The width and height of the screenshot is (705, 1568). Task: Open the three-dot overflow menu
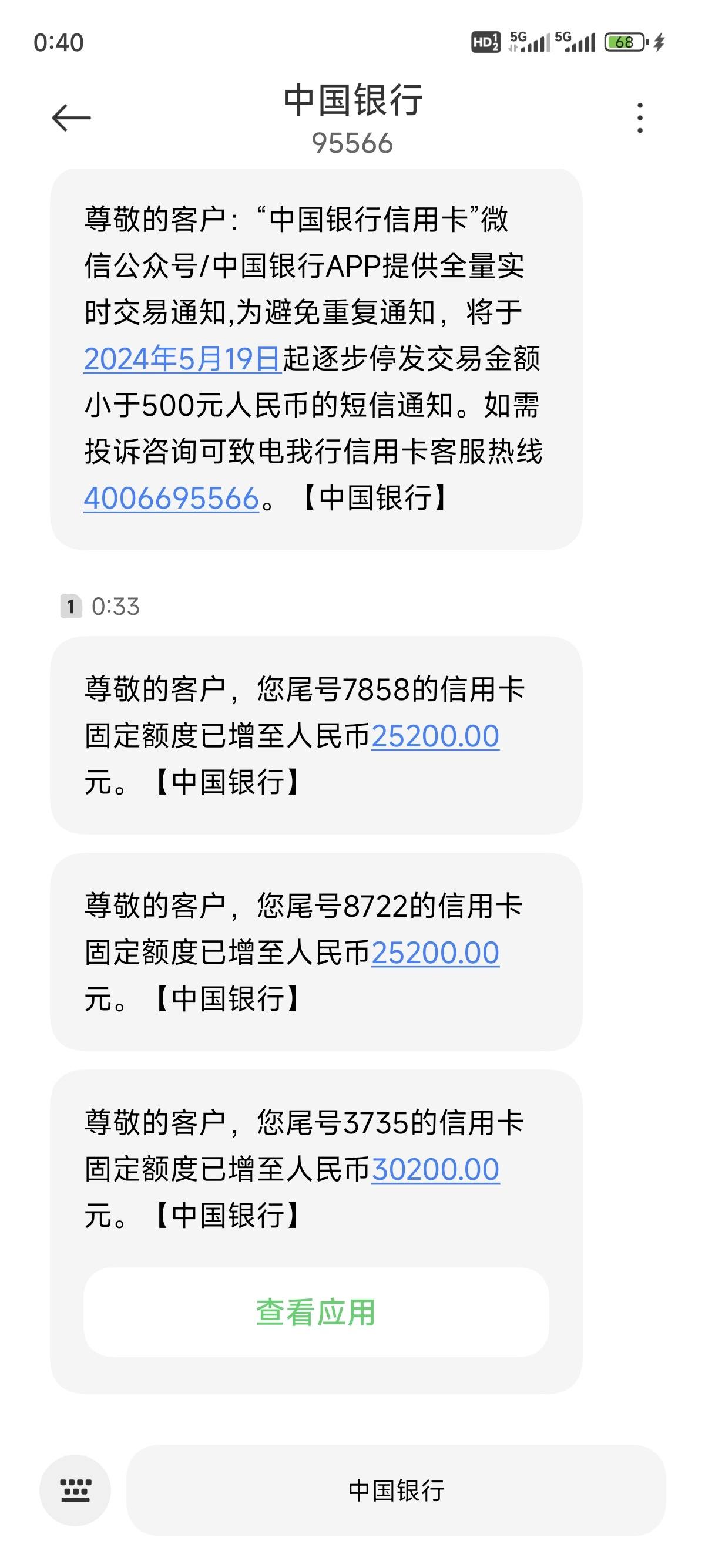639,117
